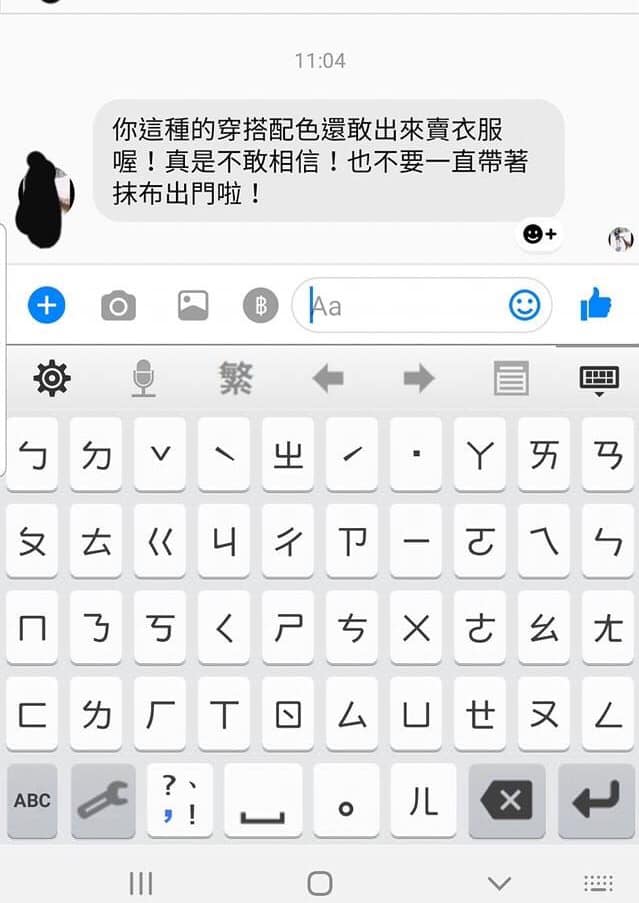The height and width of the screenshot is (903, 639).
Task: Start voice input with the microphone
Action: click(x=144, y=378)
